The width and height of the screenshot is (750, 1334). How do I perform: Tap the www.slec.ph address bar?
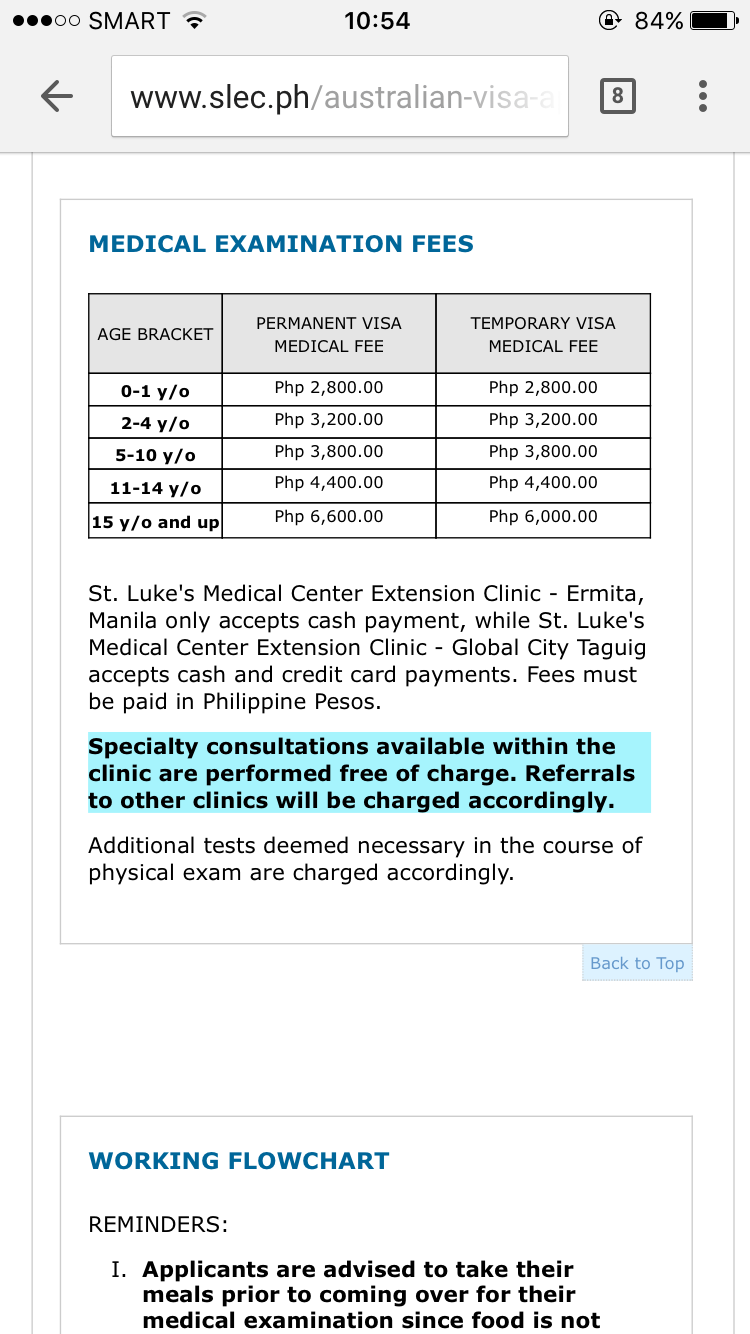340,97
